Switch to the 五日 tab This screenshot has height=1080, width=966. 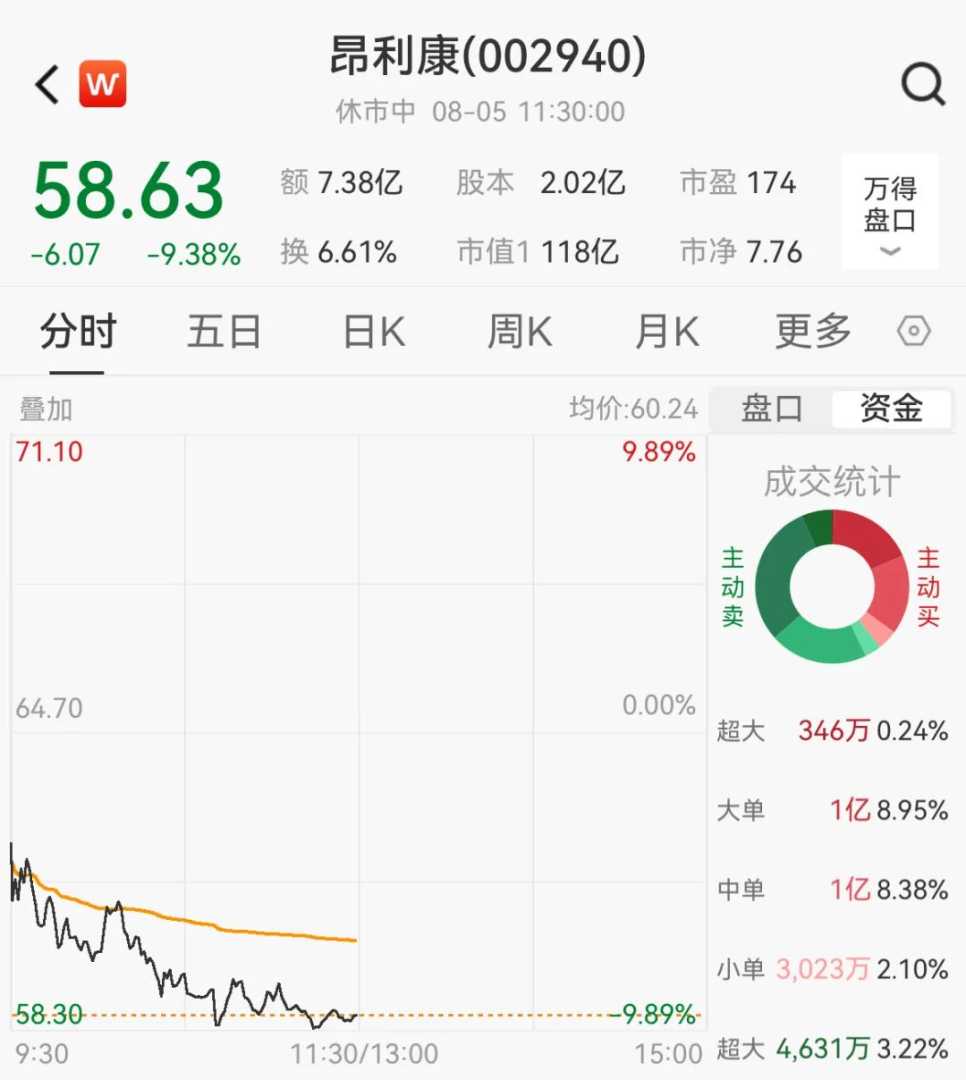[224, 332]
